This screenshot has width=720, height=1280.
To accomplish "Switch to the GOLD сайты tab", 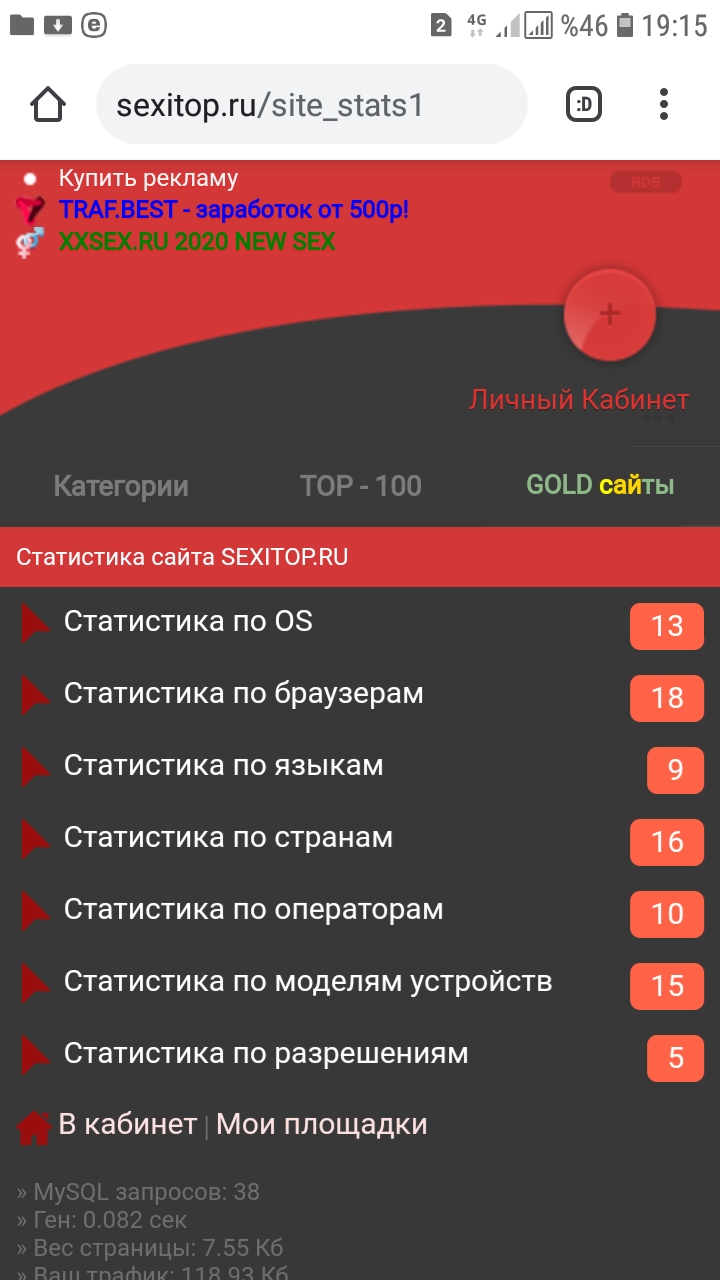I will tap(600, 486).
